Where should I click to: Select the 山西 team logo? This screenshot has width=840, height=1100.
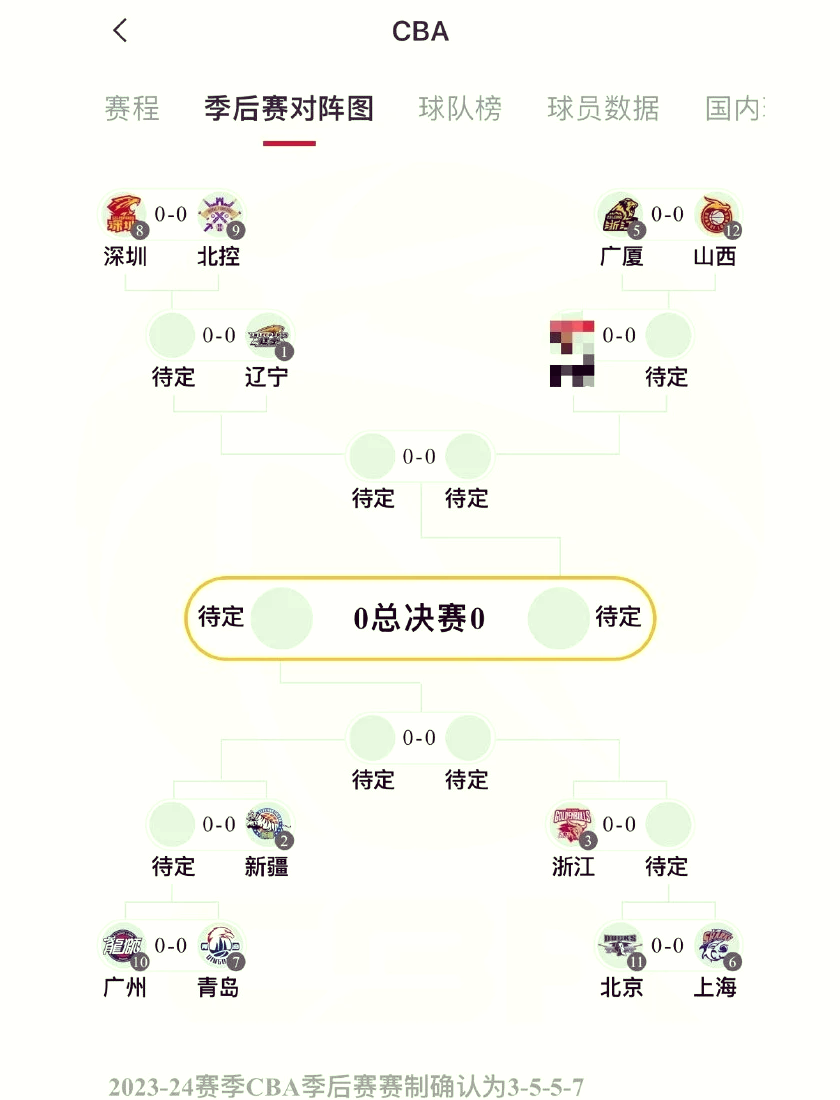point(718,213)
